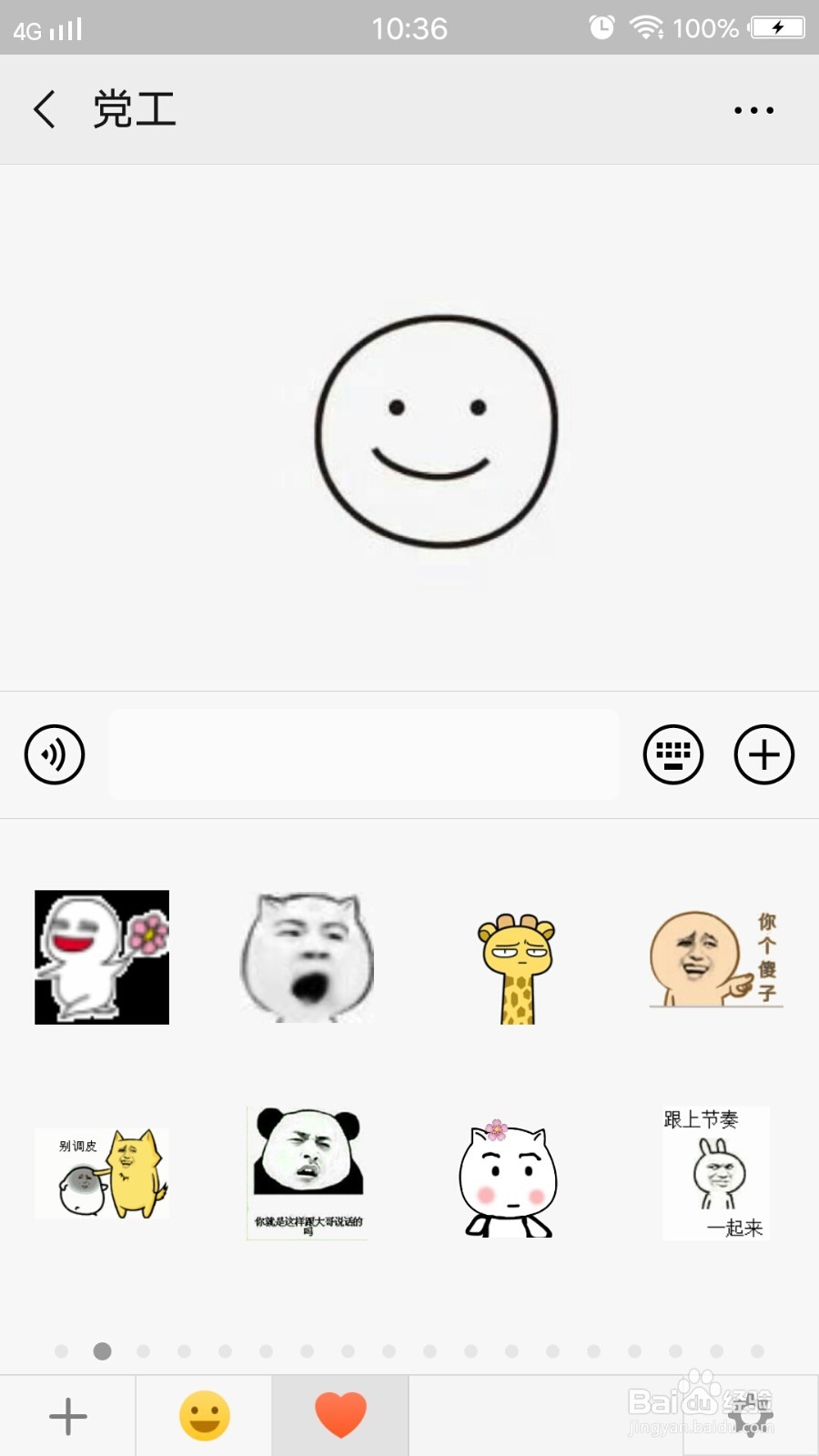Tap the sent smiley face image

pos(435,428)
